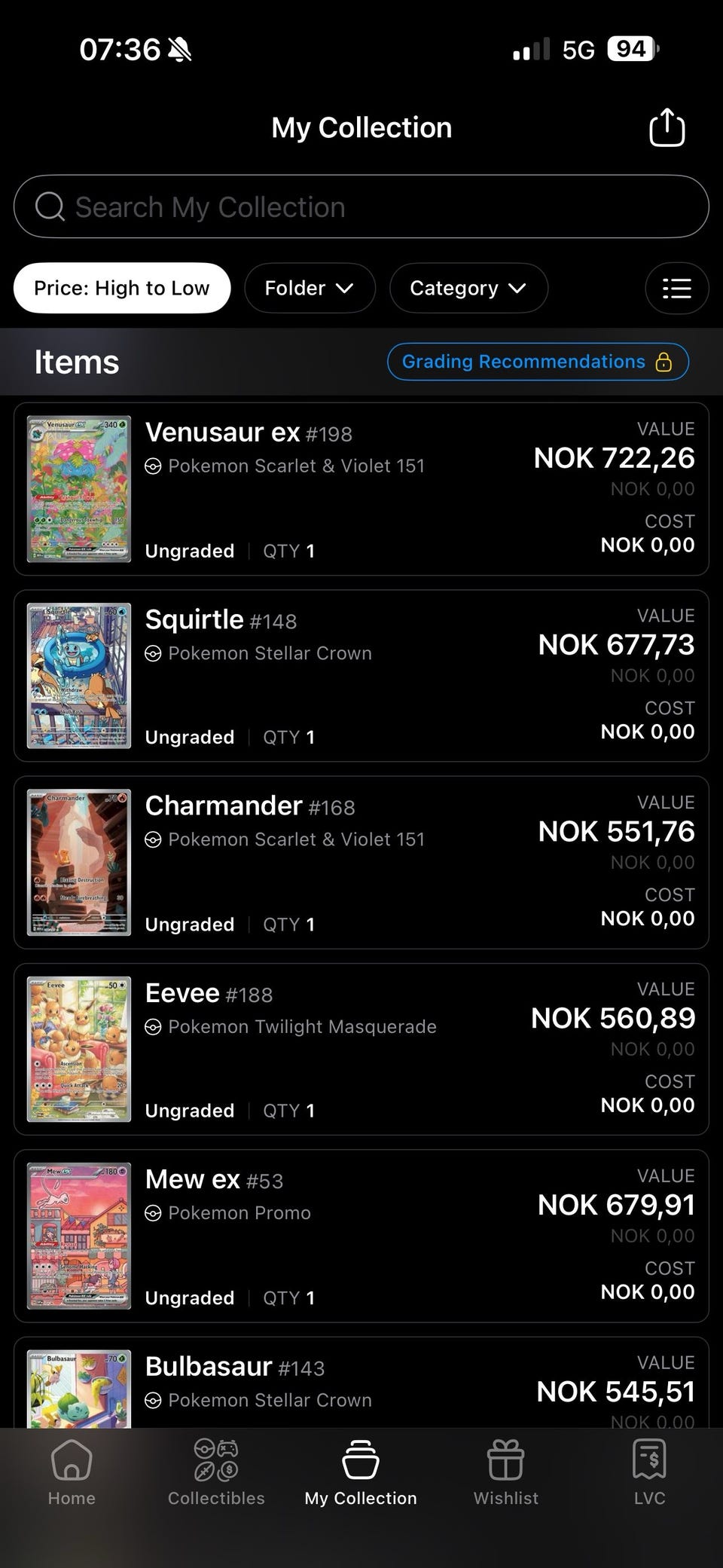Expand the Folder dropdown

[x=310, y=288]
